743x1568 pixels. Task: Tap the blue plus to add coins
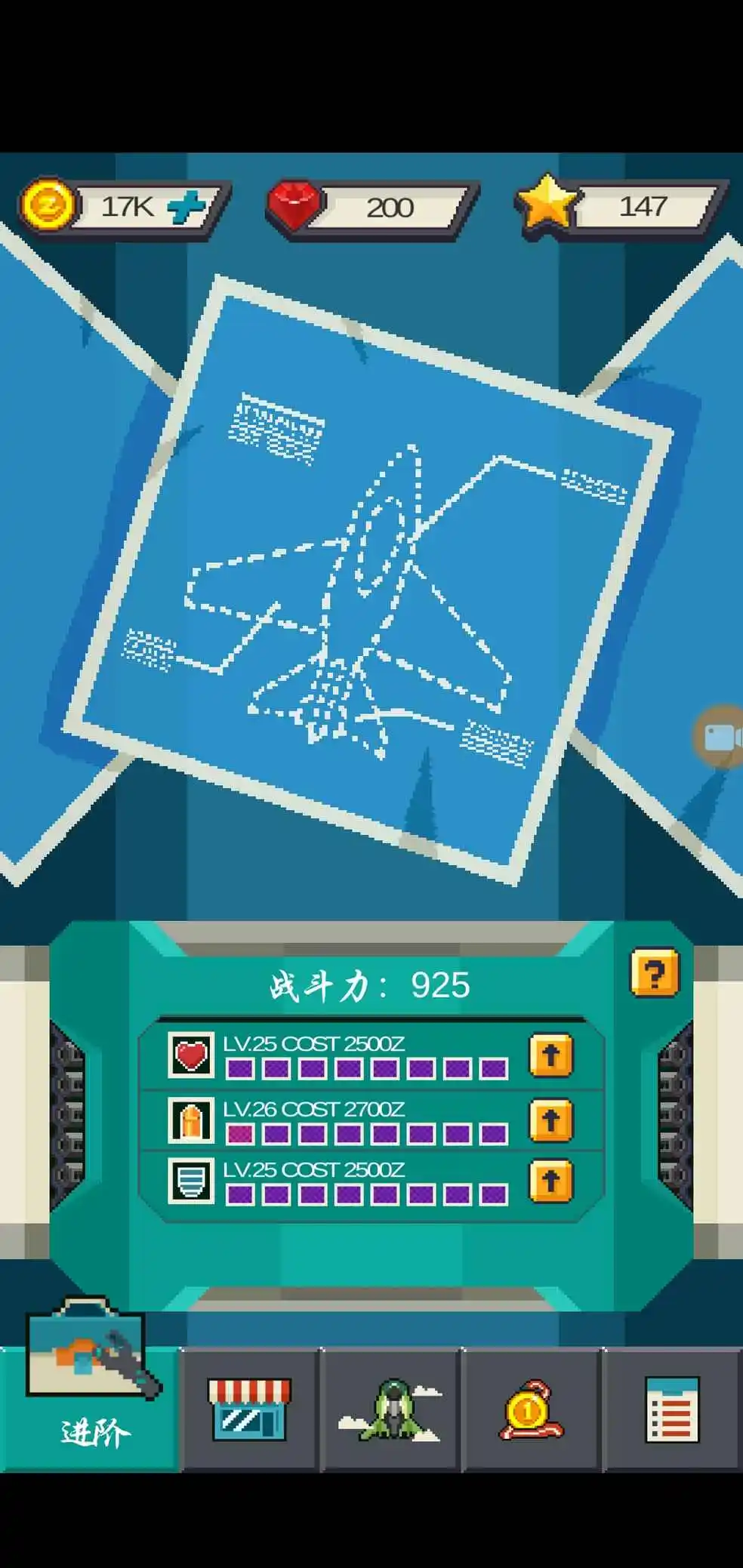pos(186,207)
